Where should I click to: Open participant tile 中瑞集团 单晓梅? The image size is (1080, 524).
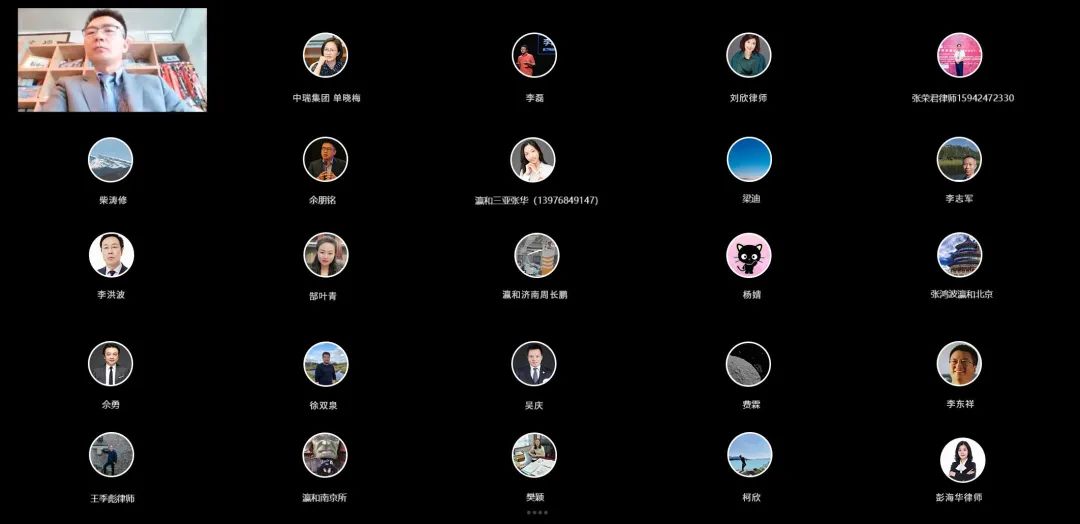[x=325, y=55]
